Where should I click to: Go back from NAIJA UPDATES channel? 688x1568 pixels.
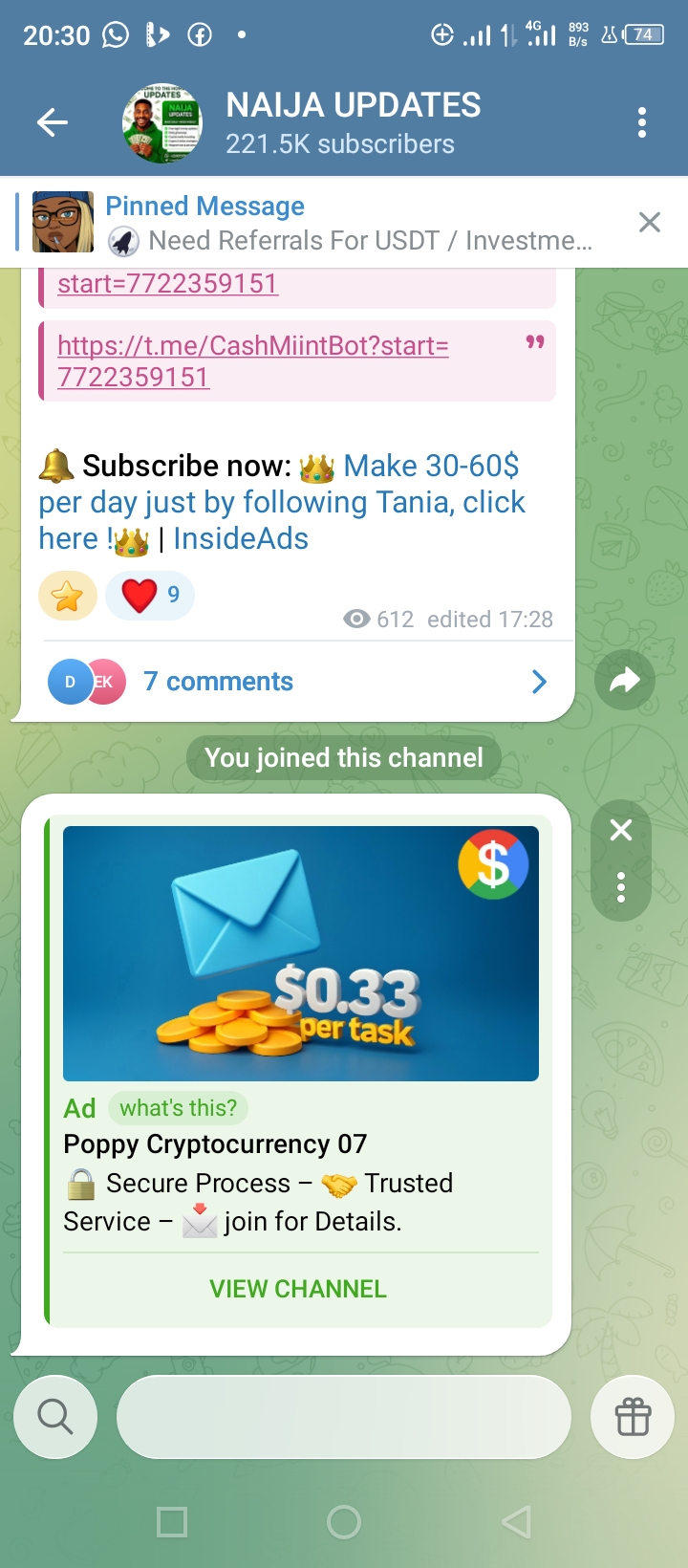(52, 122)
